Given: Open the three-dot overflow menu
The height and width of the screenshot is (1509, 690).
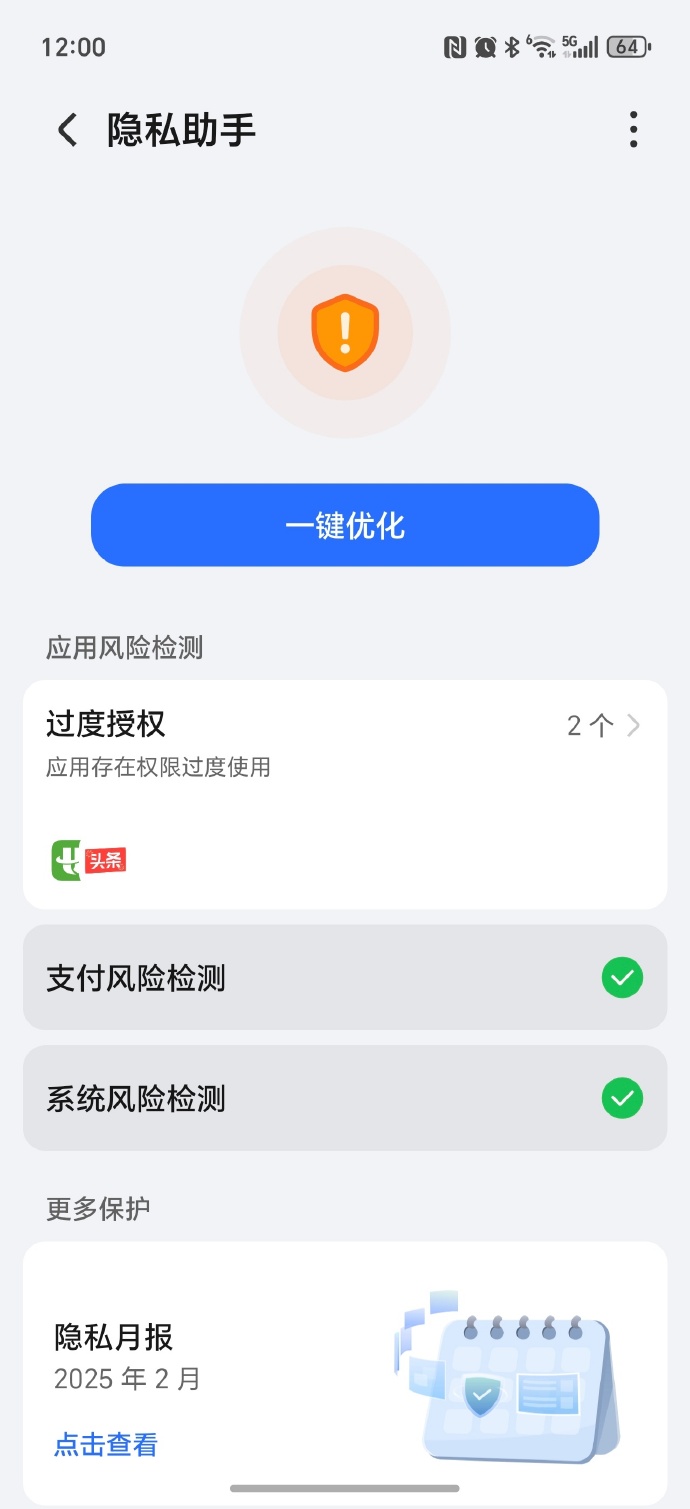Looking at the screenshot, I should click(633, 130).
